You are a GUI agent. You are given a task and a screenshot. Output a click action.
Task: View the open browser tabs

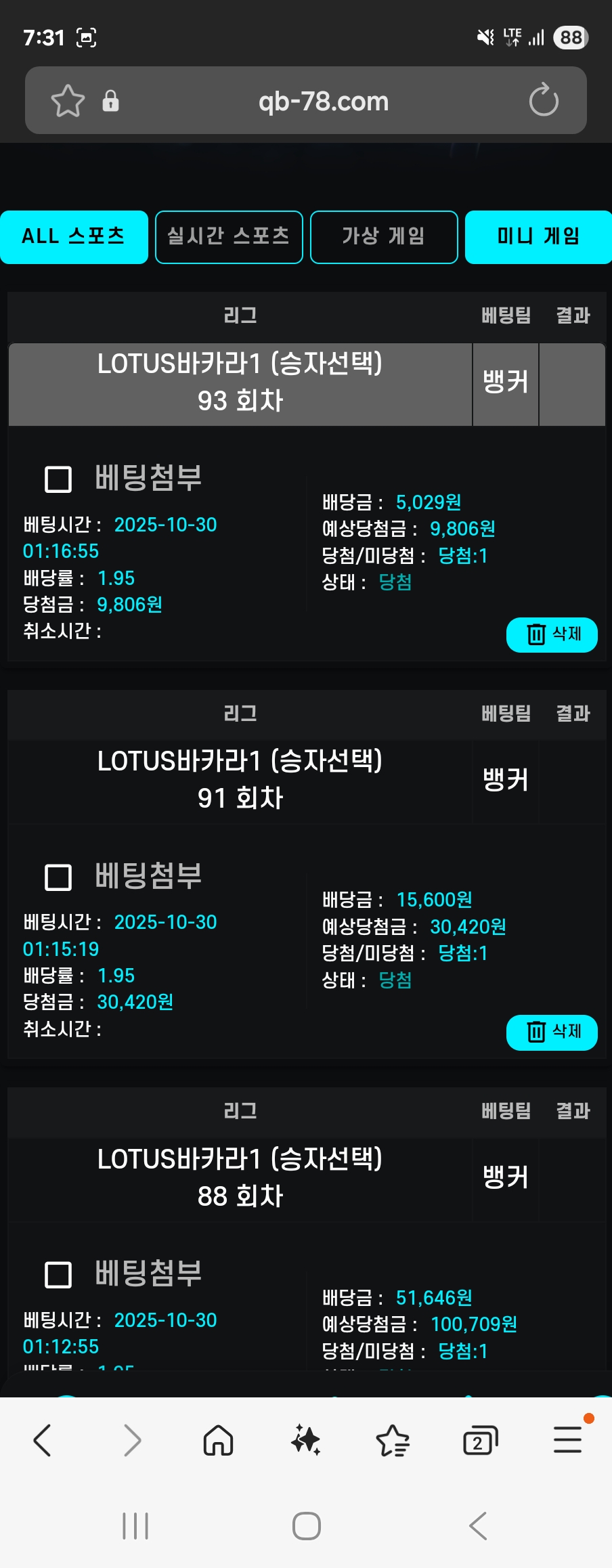pyautogui.click(x=480, y=1440)
